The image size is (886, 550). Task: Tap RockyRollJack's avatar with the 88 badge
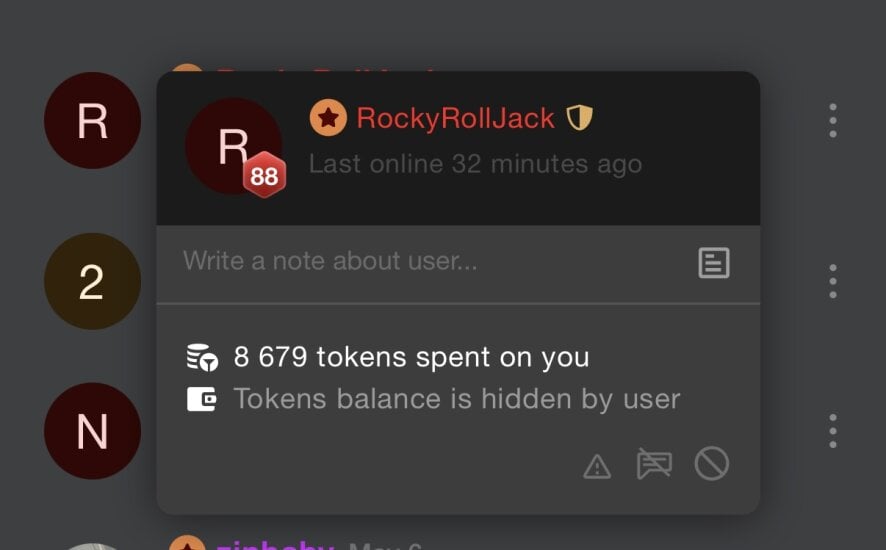coord(234,146)
